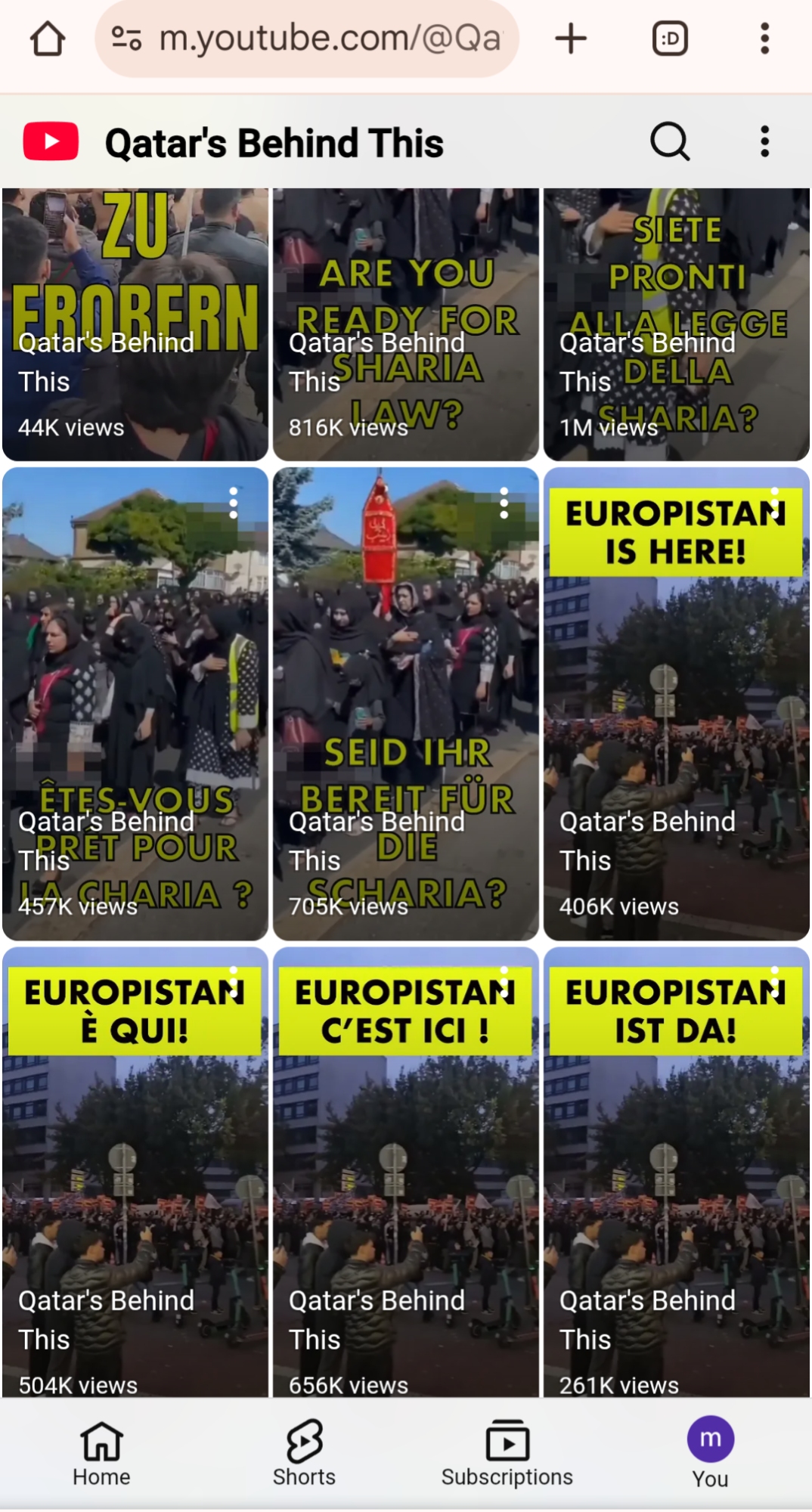Open the browser tab switcher
Viewport: 812px width, 1512px height.
click(x=670, y=39)
